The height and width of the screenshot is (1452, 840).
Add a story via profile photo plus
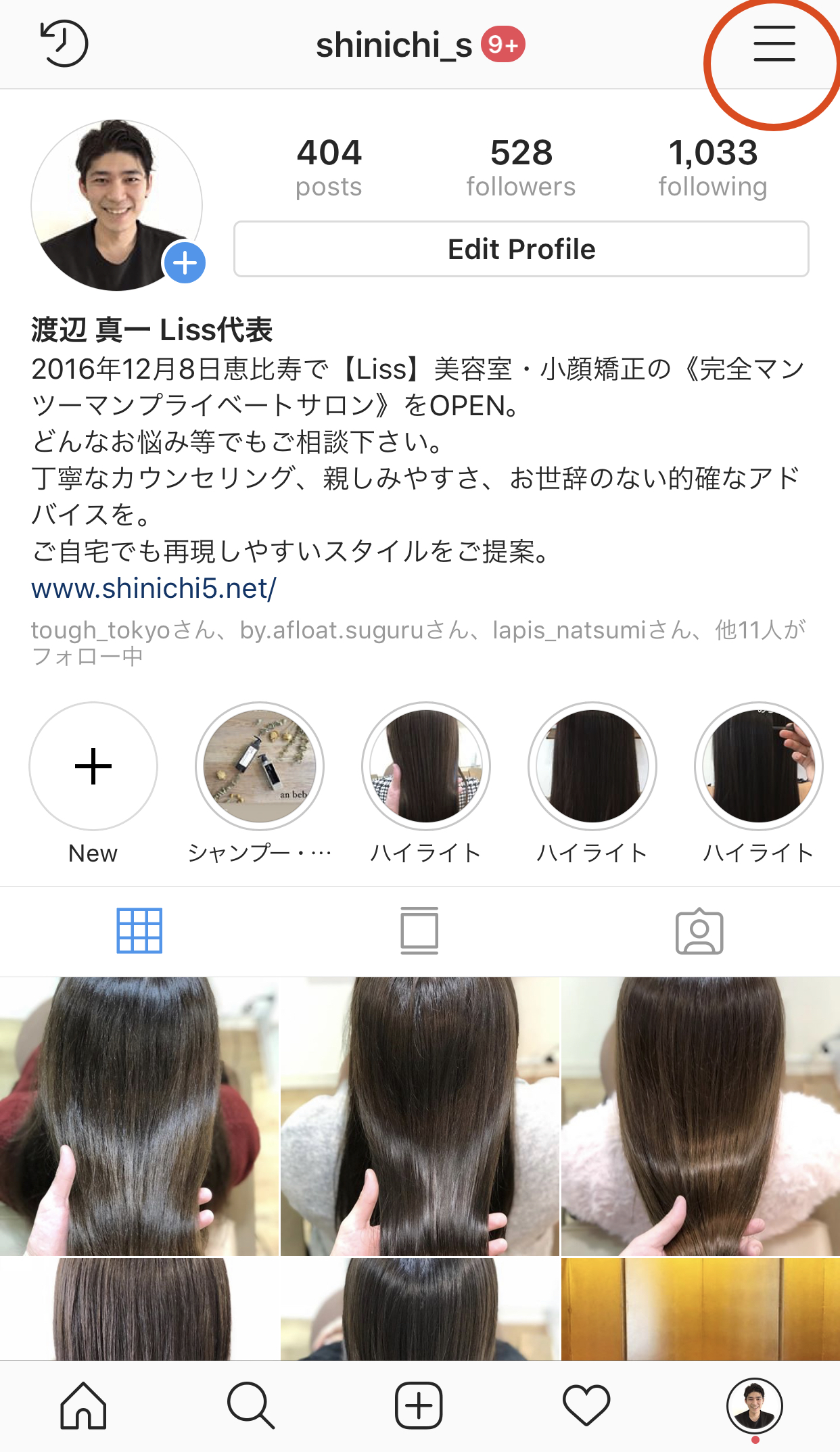click(185, 263)
